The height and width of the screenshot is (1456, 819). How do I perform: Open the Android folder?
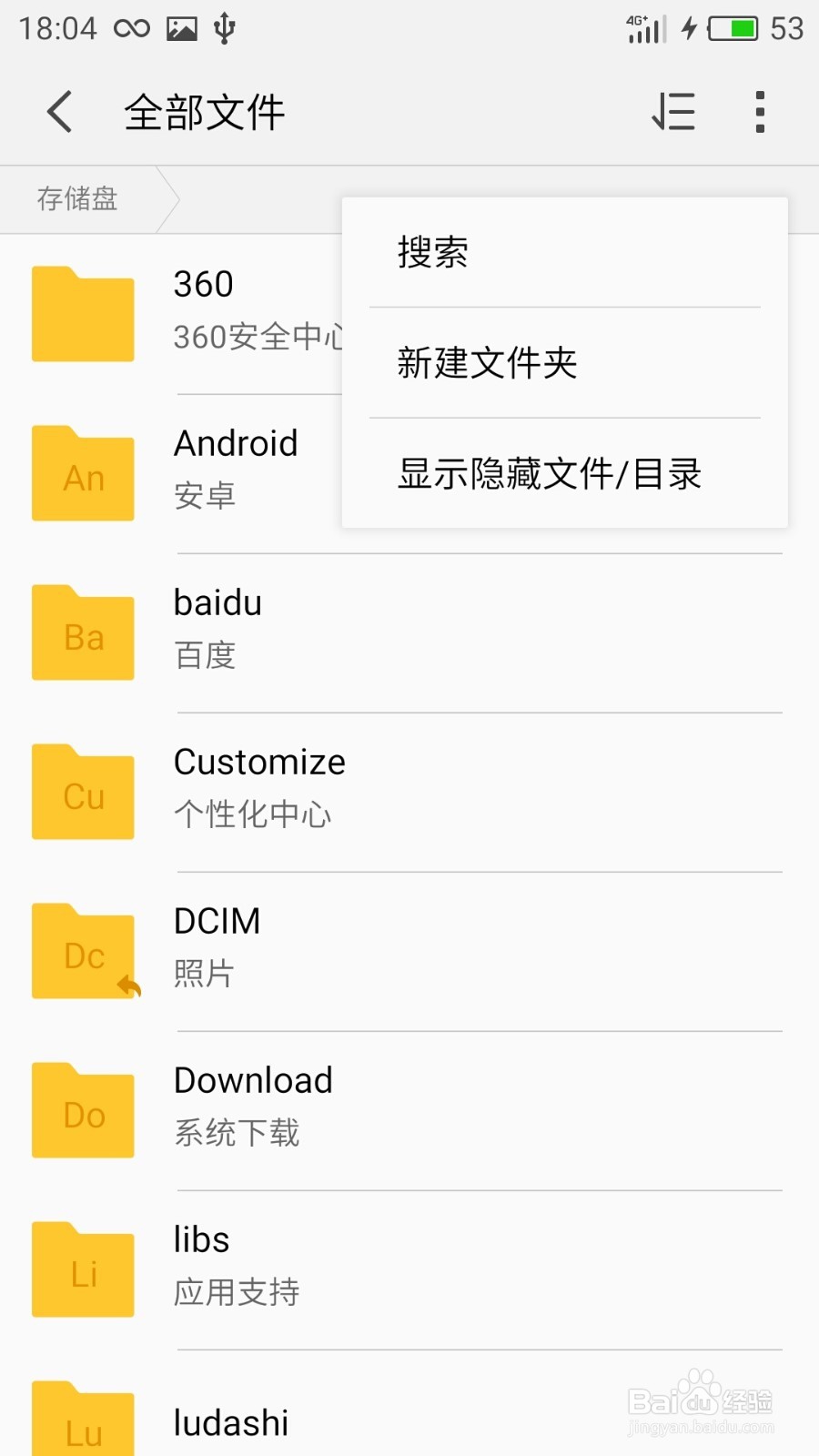171,473
